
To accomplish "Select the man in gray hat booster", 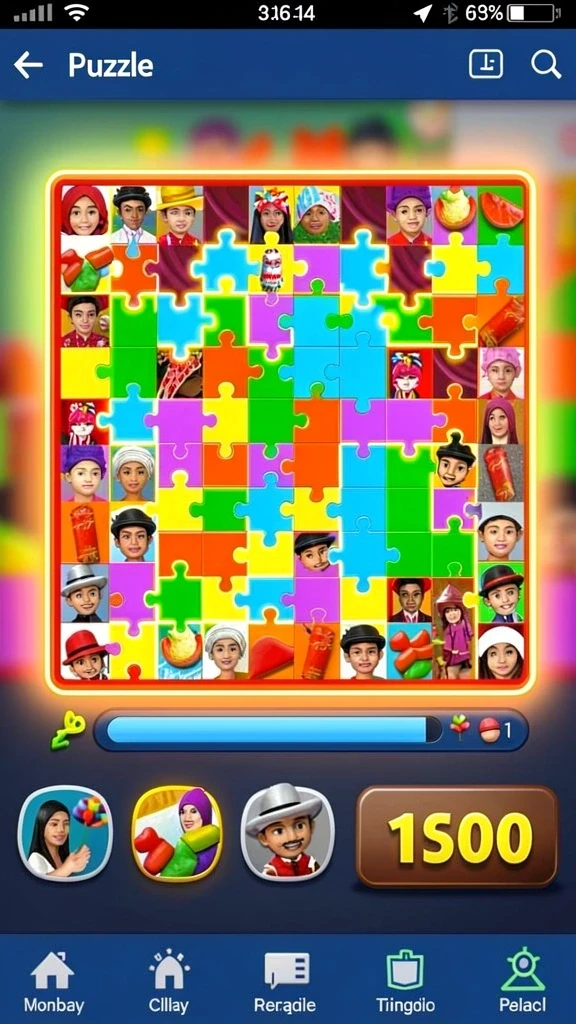I will click(288, 833).
